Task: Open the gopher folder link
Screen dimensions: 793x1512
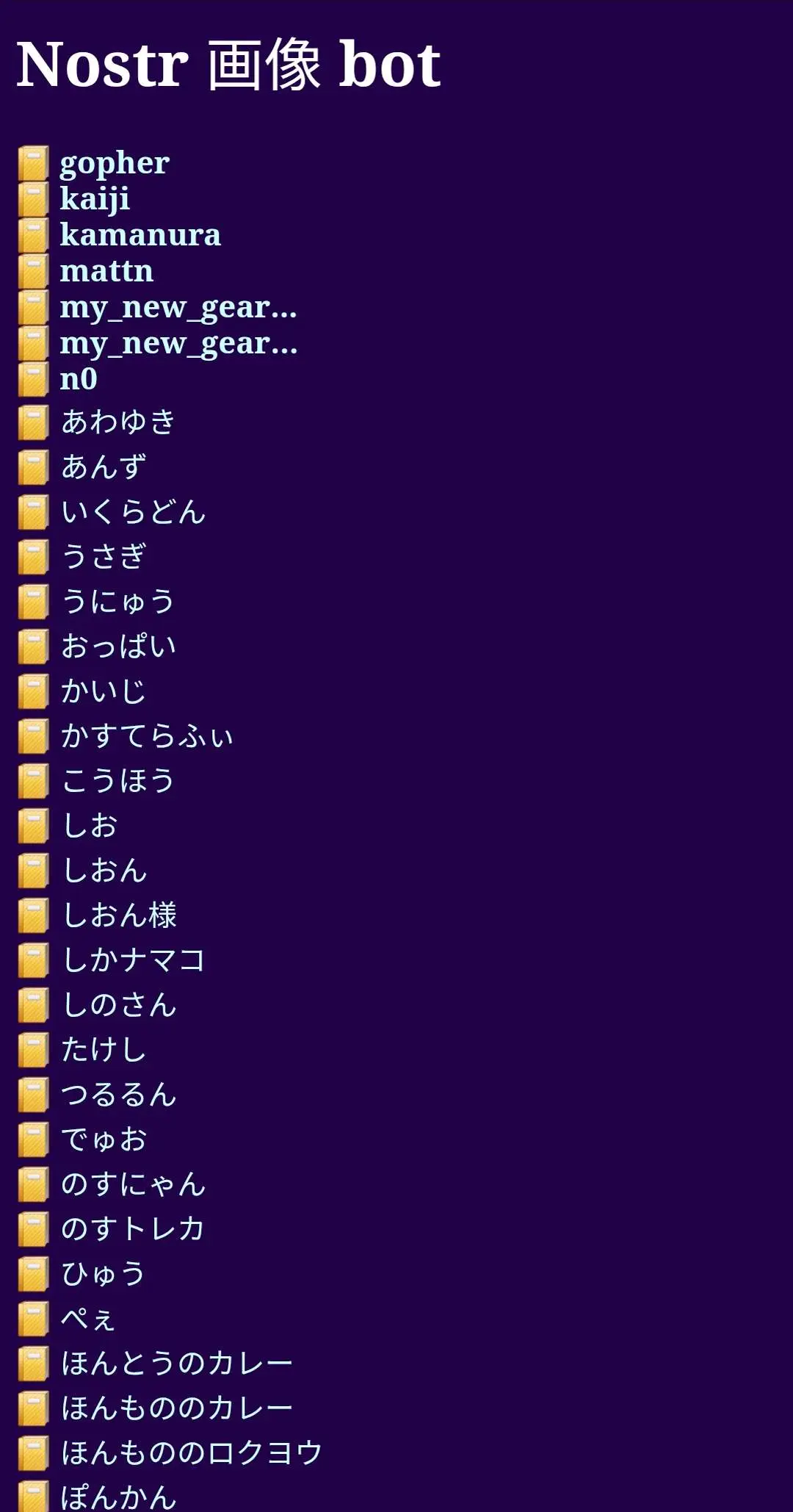Action: pyautogui.click(x=115, y=163)
